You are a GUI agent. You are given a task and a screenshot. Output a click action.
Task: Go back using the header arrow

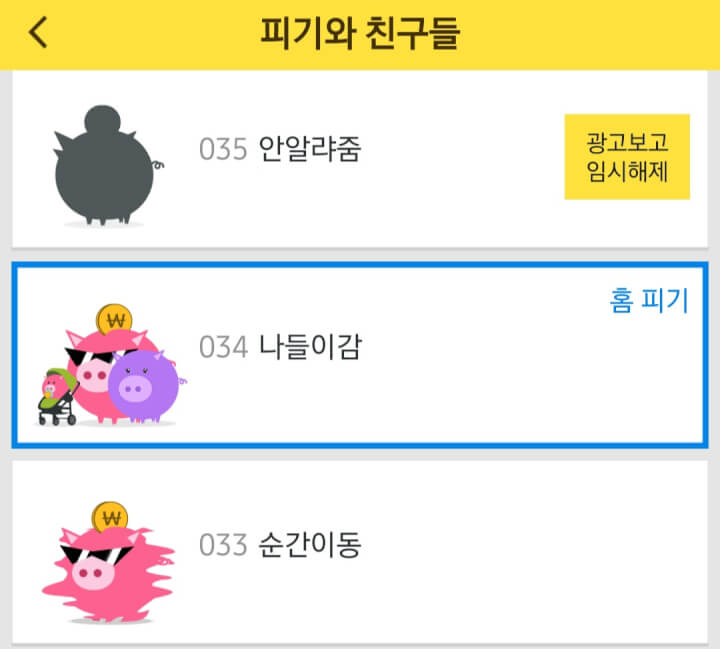[38, 33]
